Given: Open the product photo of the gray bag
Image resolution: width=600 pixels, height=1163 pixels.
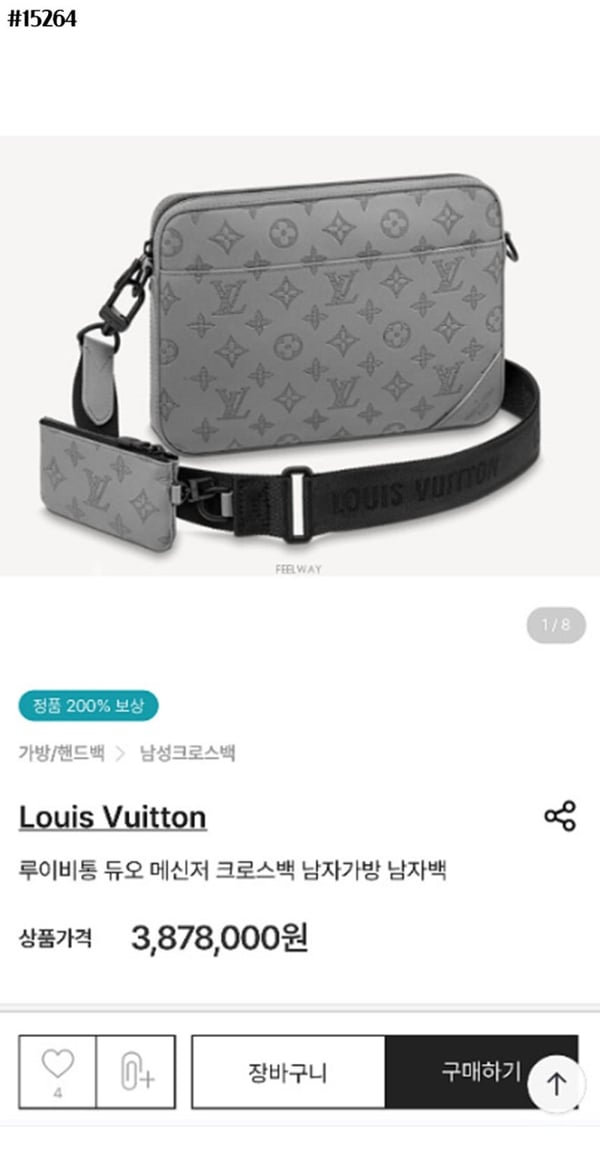Looking at the screenshot, I should click(x=300, y=355).
